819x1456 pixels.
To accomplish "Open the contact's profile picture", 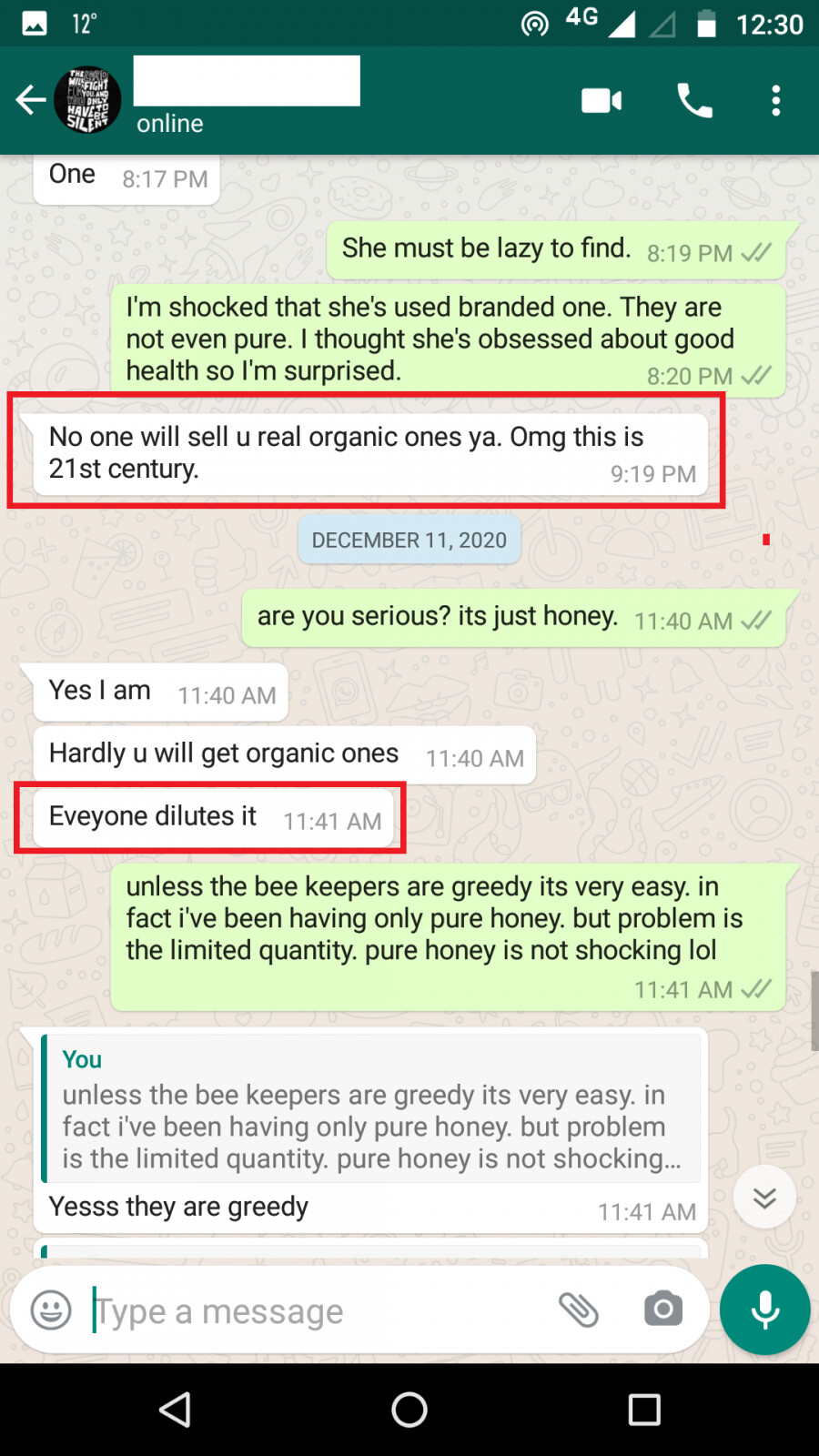I will point(87,100).
